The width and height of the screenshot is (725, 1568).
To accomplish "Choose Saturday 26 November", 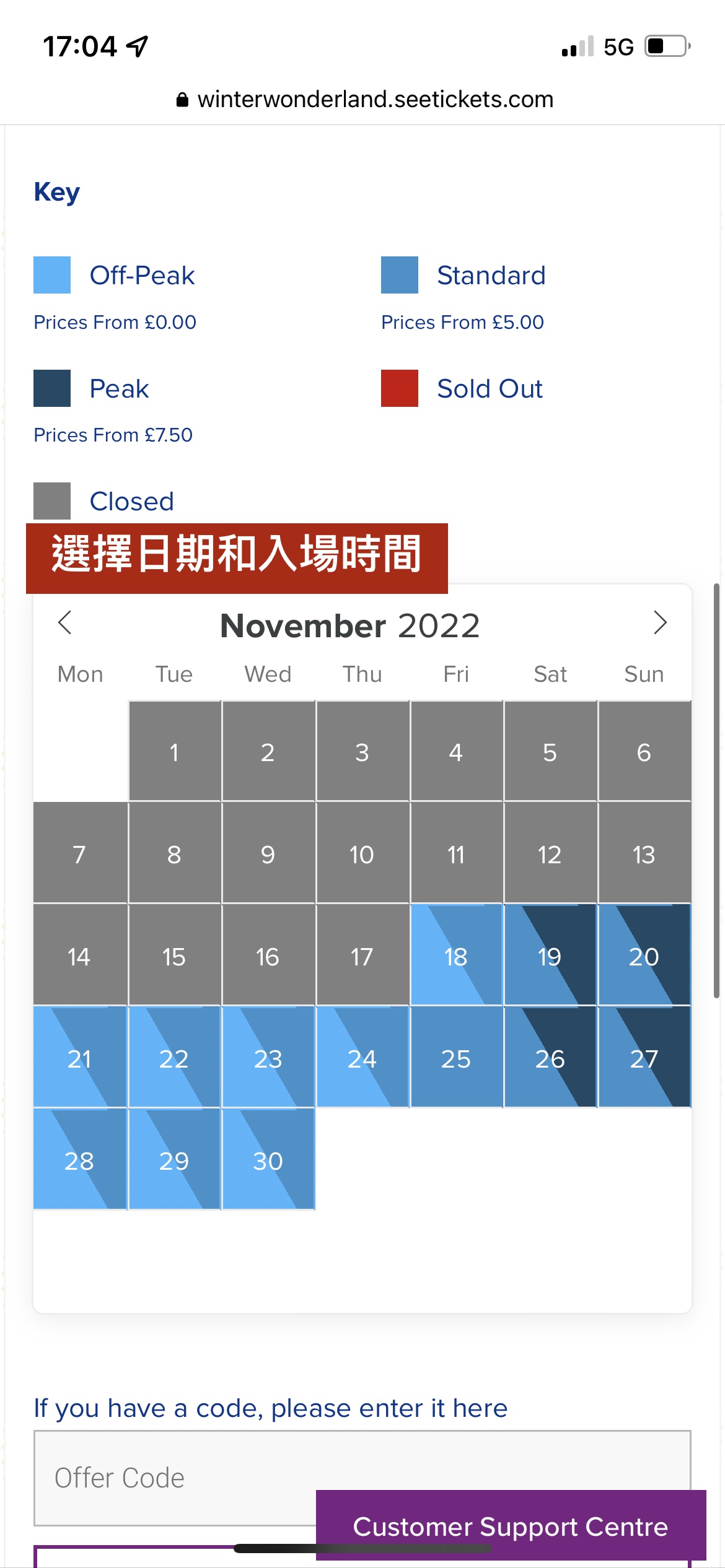I will pyautogui.click(x=550, y=1057).
